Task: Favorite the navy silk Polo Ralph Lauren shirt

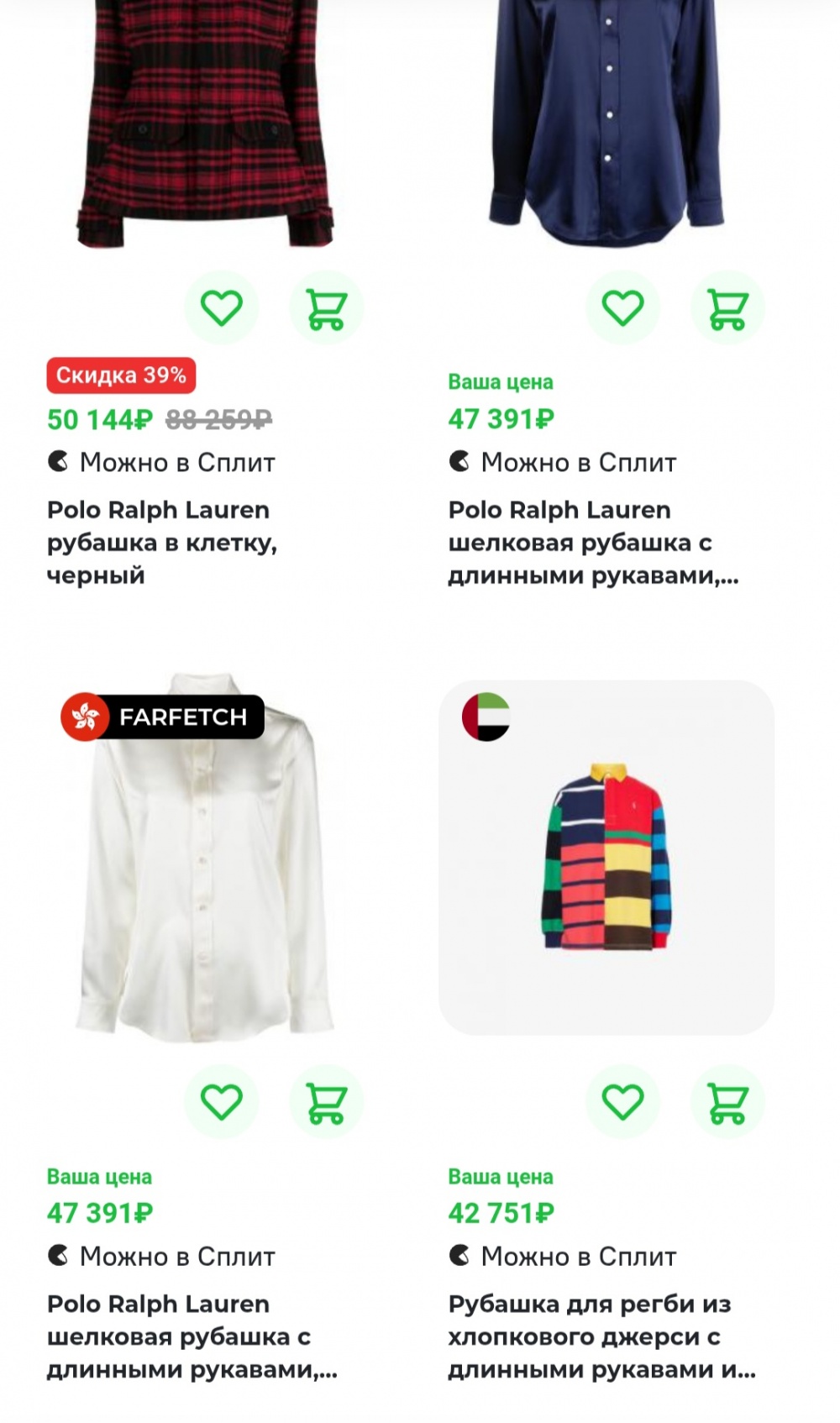Action: coord(622,307)
